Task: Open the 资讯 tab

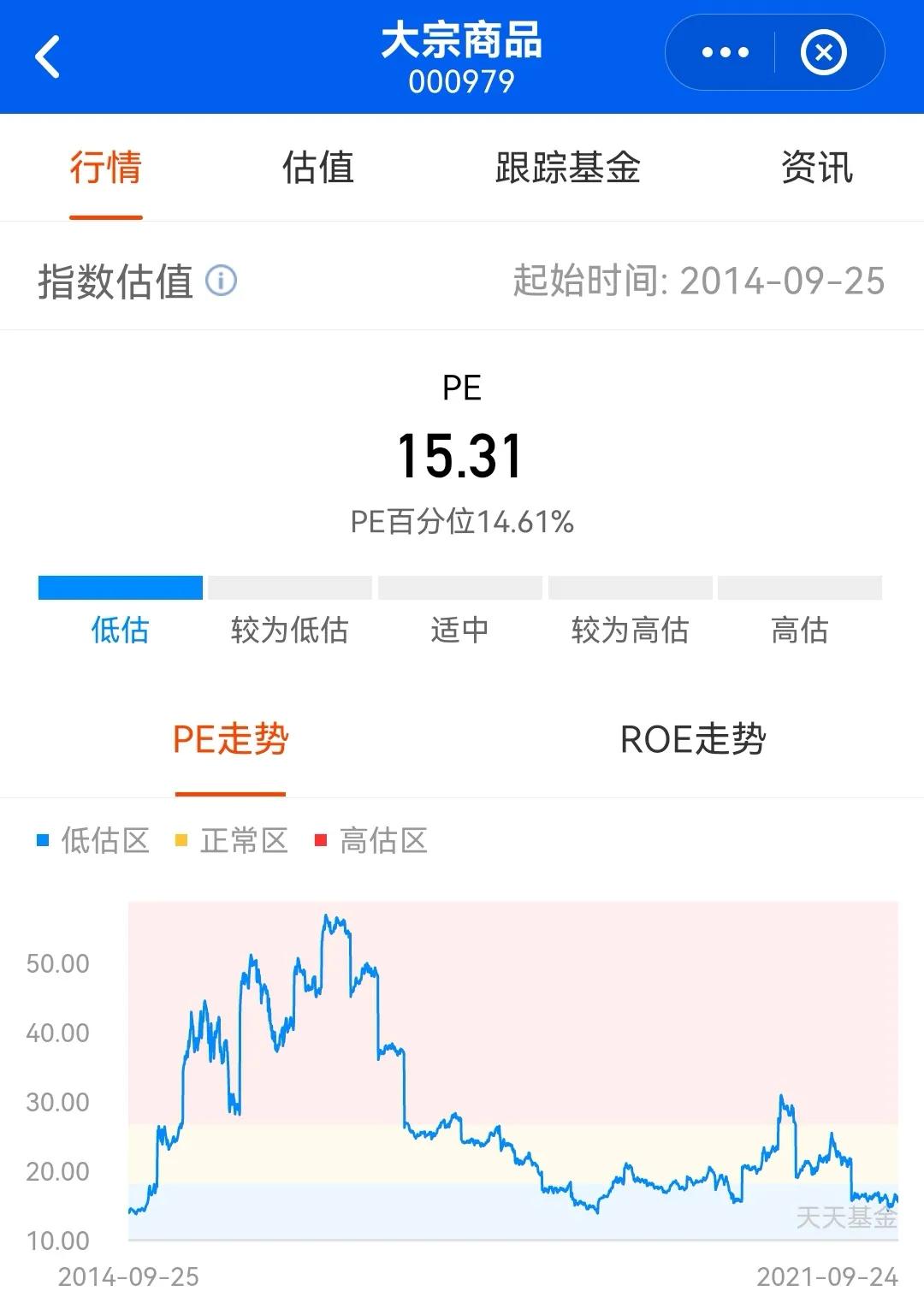Action: [817, 169]
